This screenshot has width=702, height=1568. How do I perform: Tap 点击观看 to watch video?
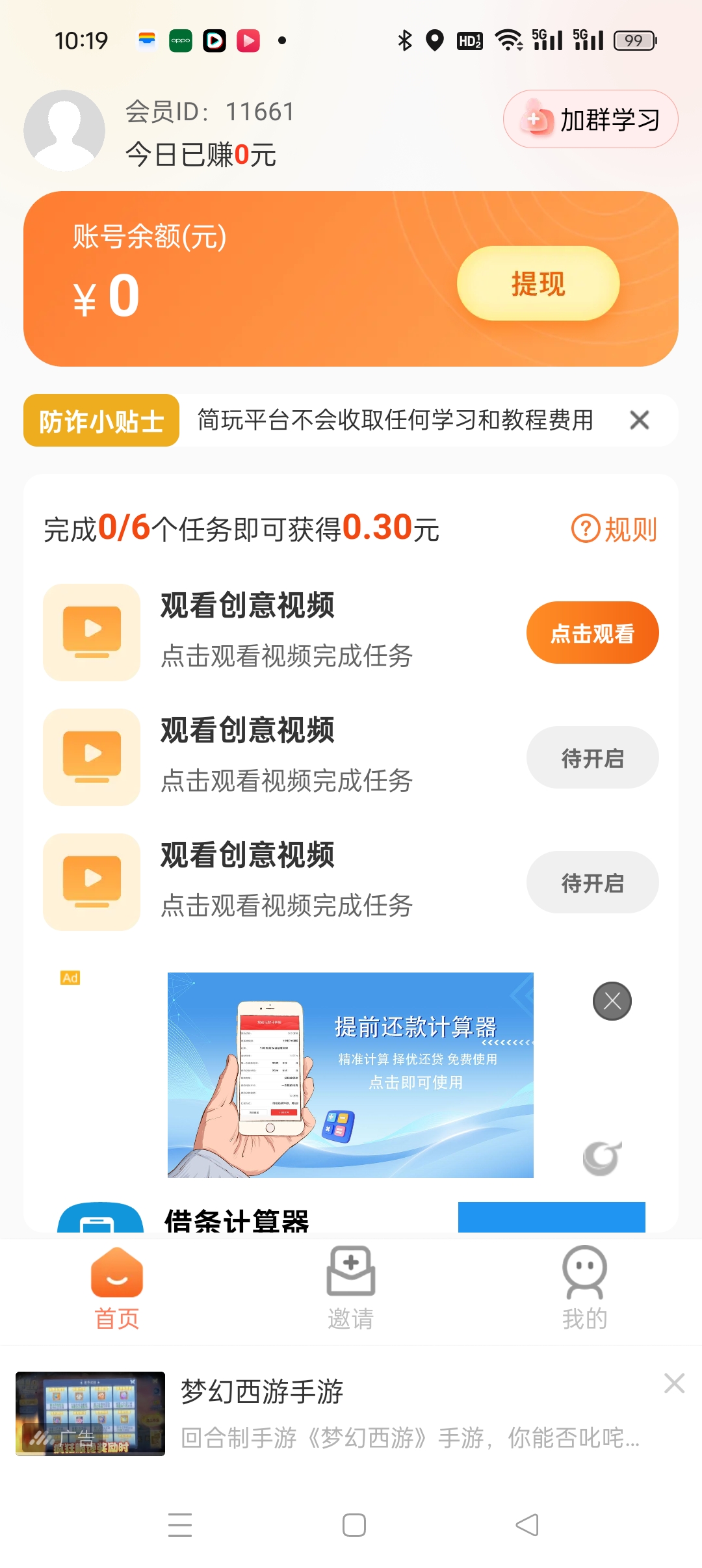point(592,633)
